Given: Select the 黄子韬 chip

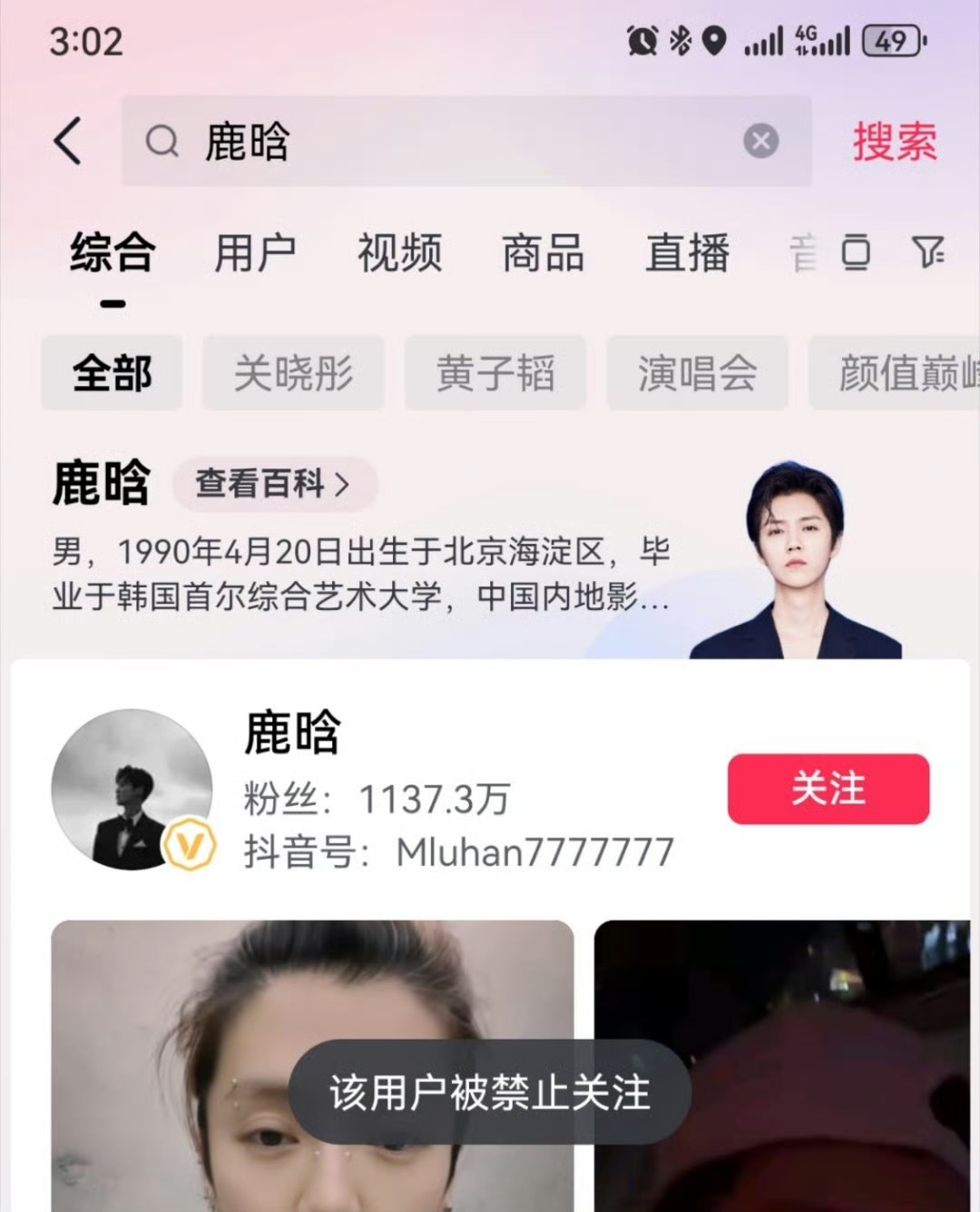Looking at the screenshot, I should coord(495,373).
